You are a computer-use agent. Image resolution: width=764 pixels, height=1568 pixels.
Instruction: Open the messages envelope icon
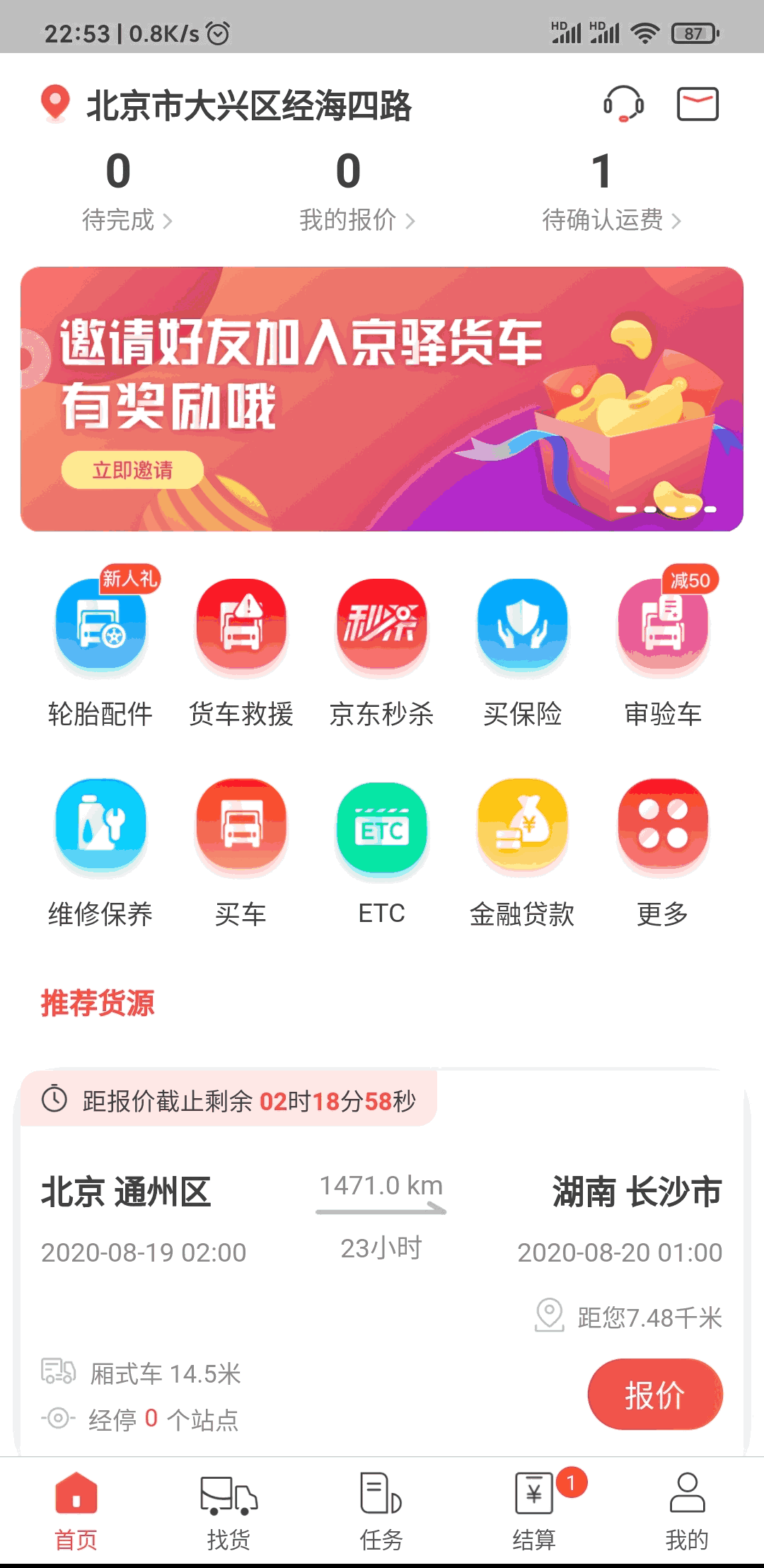[698, 104]
